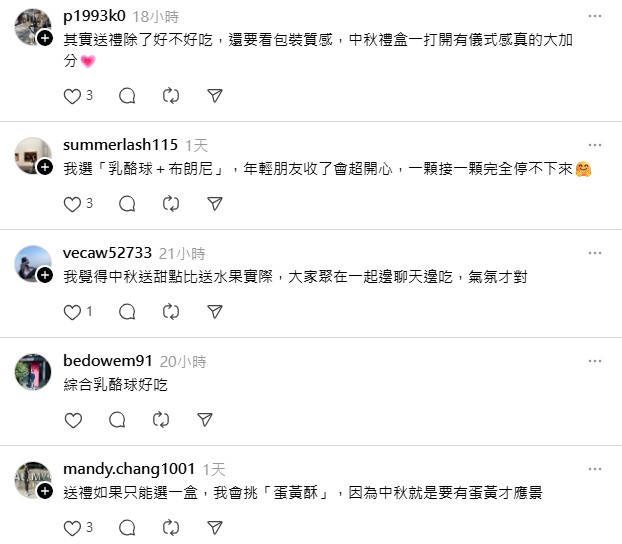Repost vecaw52733's comment
This screenshot has height=544, width=622.
tap(171, 312)
